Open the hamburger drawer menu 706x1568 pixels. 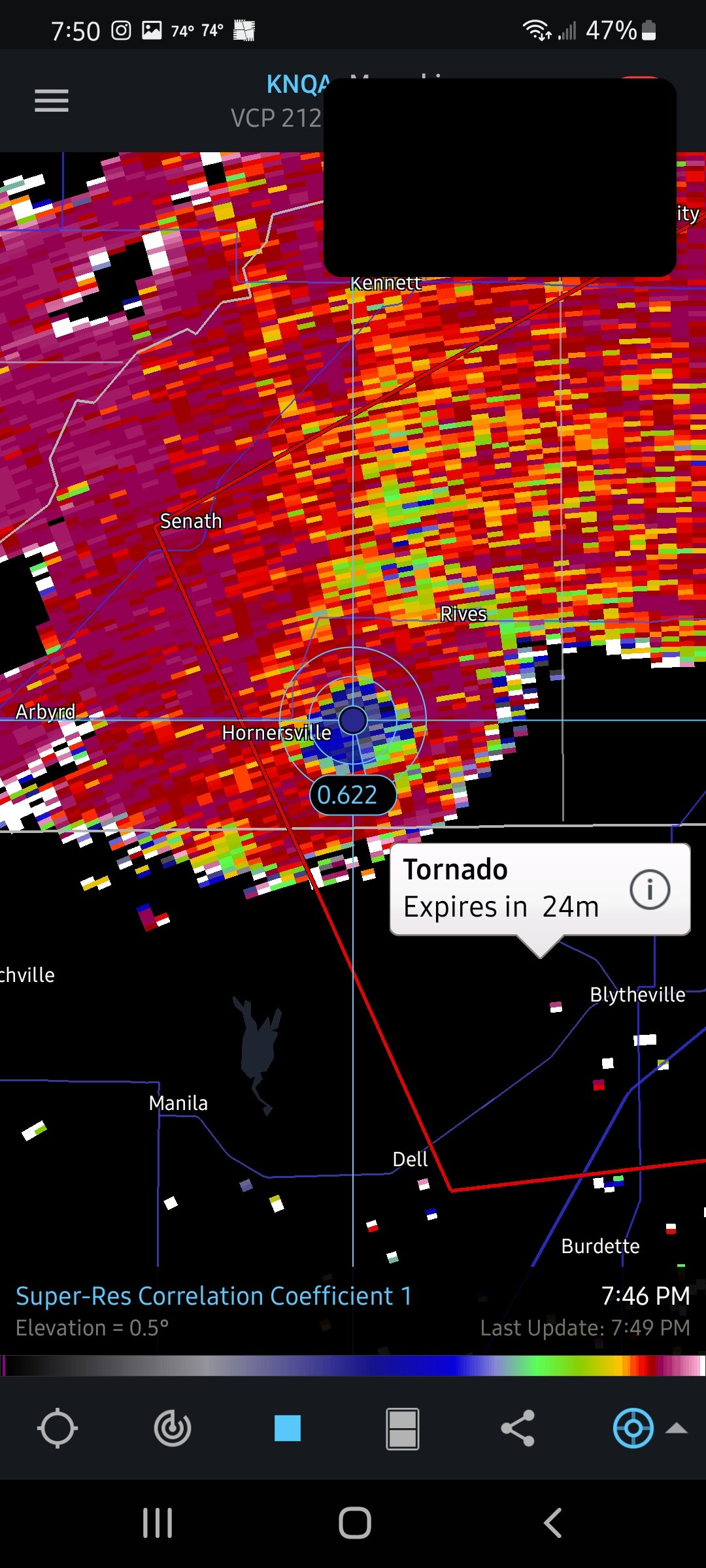52,101
